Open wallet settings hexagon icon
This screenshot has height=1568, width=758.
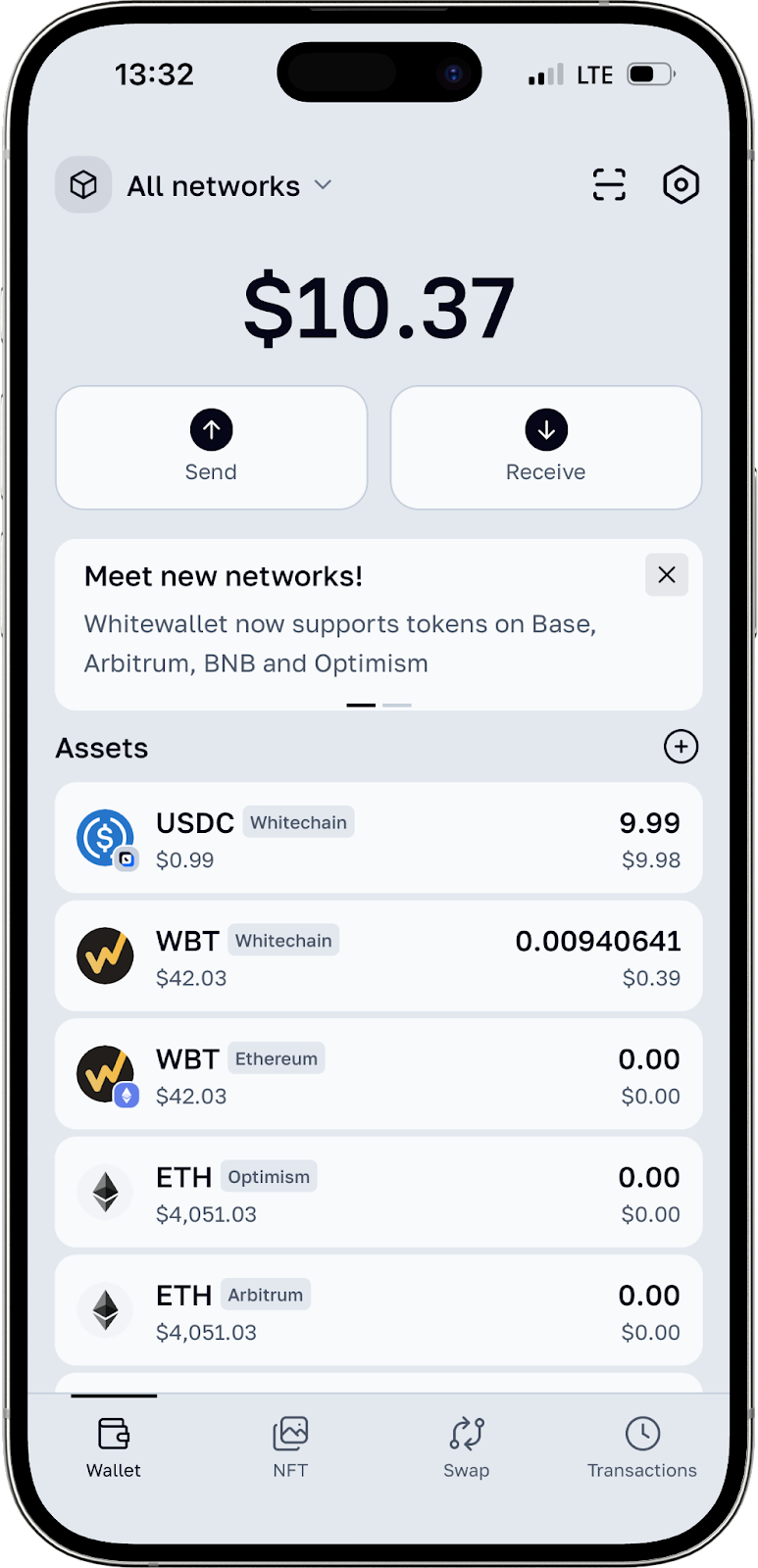pyautogui.click(x=681, y=184)
